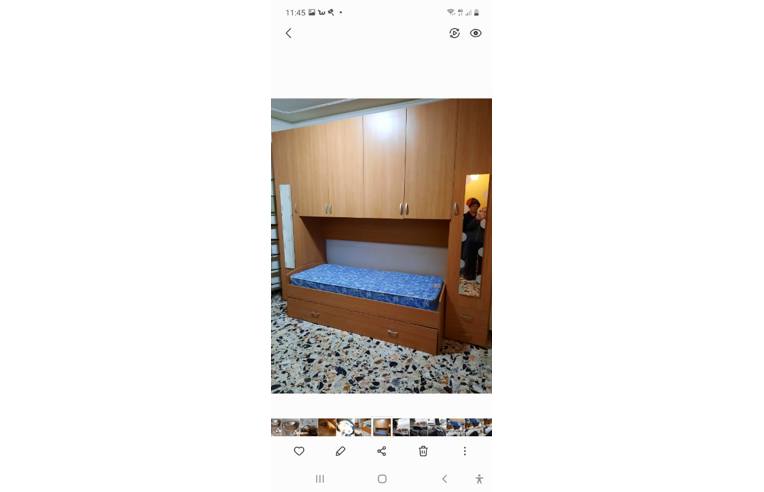Share this photo
The width and height of the screenshot is (764, 492).
[x=381, y=451]
